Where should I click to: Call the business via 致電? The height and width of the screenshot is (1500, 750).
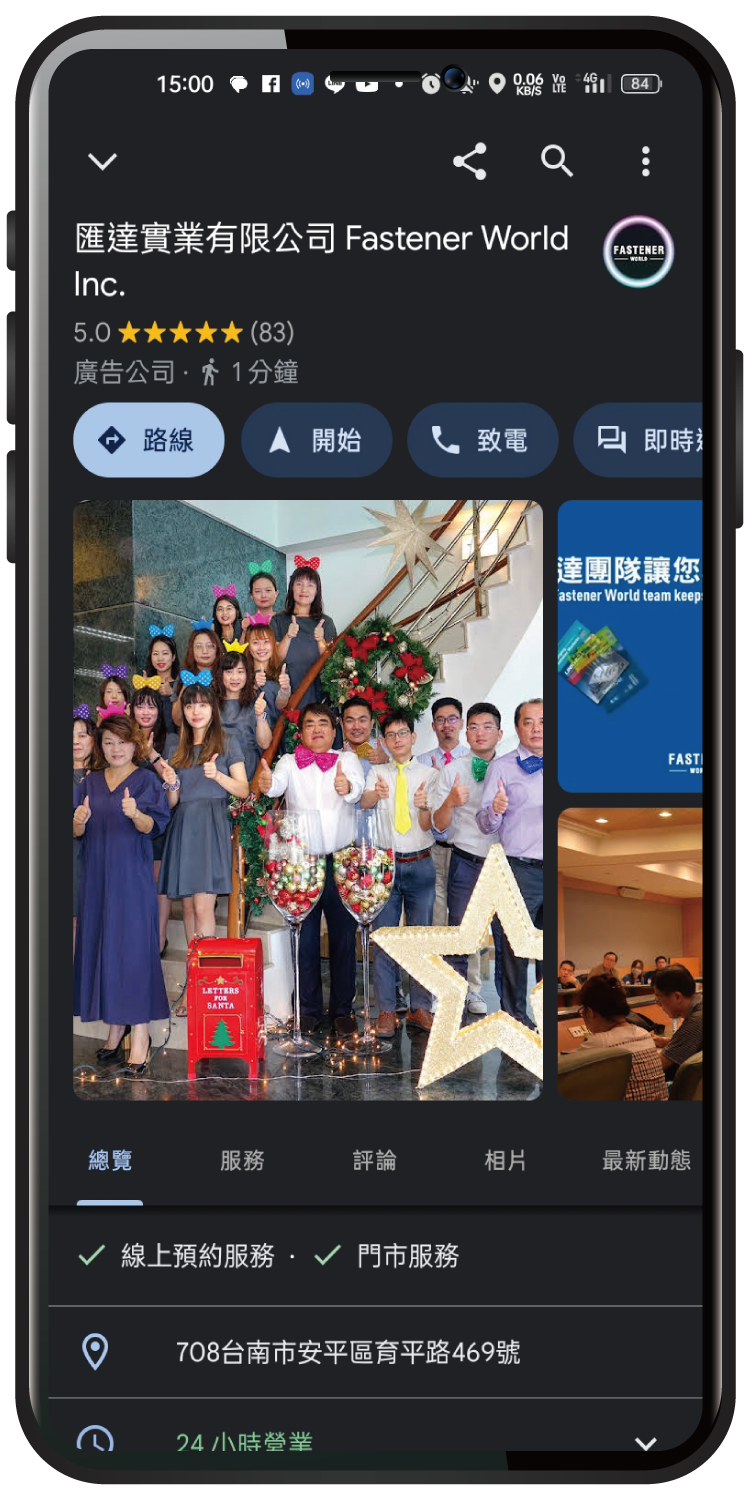482,440
